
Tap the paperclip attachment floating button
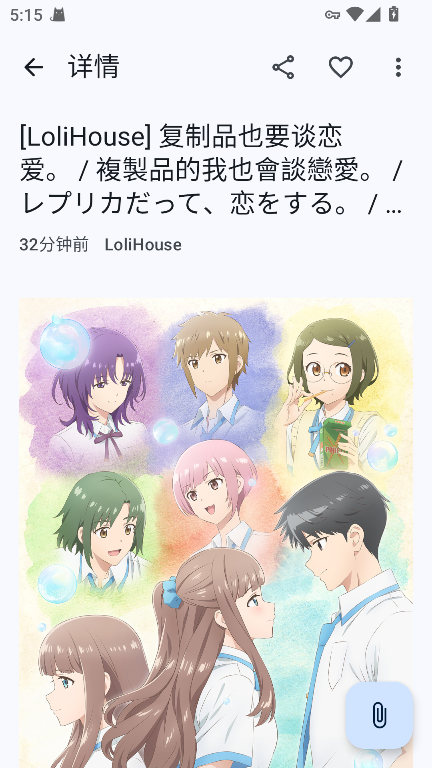[x=379, y=715]
